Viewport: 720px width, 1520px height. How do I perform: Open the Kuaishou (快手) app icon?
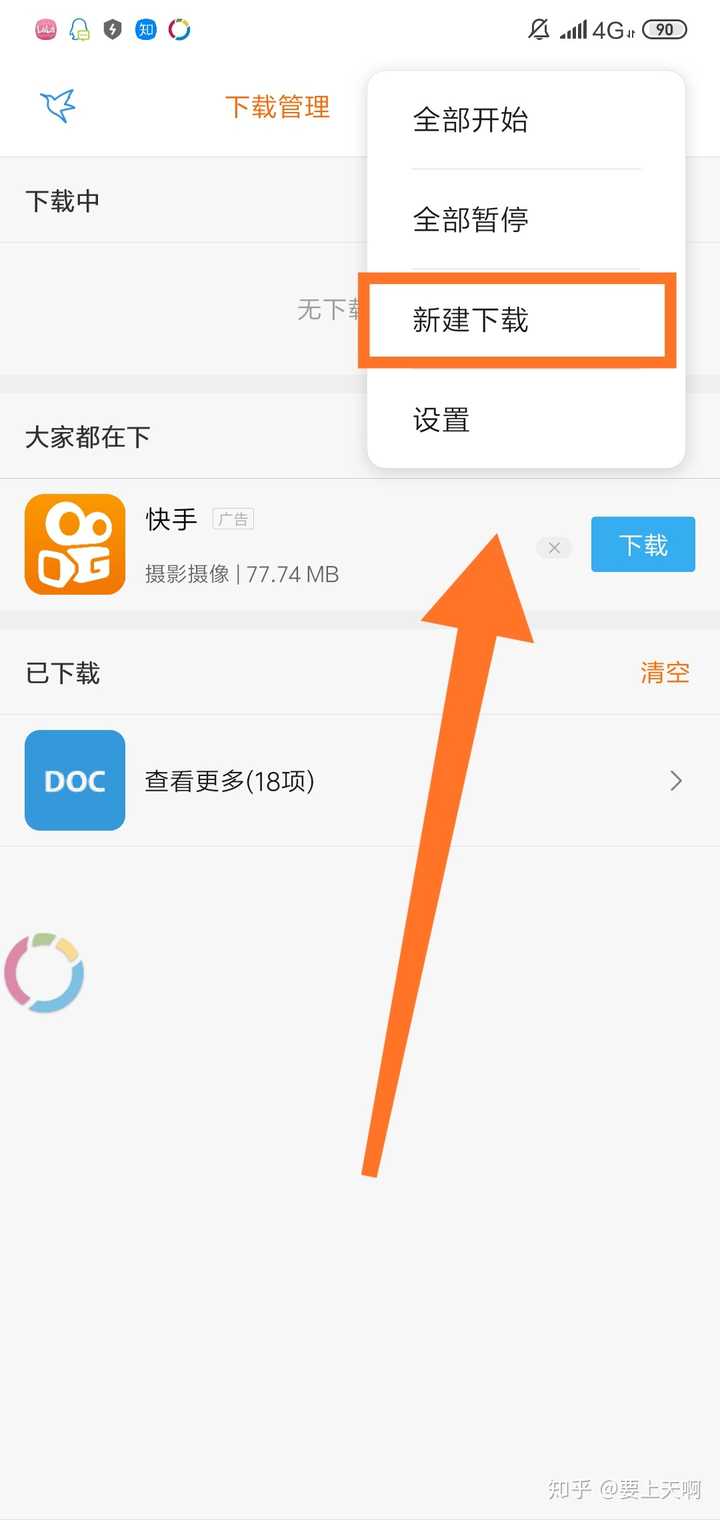74,544
